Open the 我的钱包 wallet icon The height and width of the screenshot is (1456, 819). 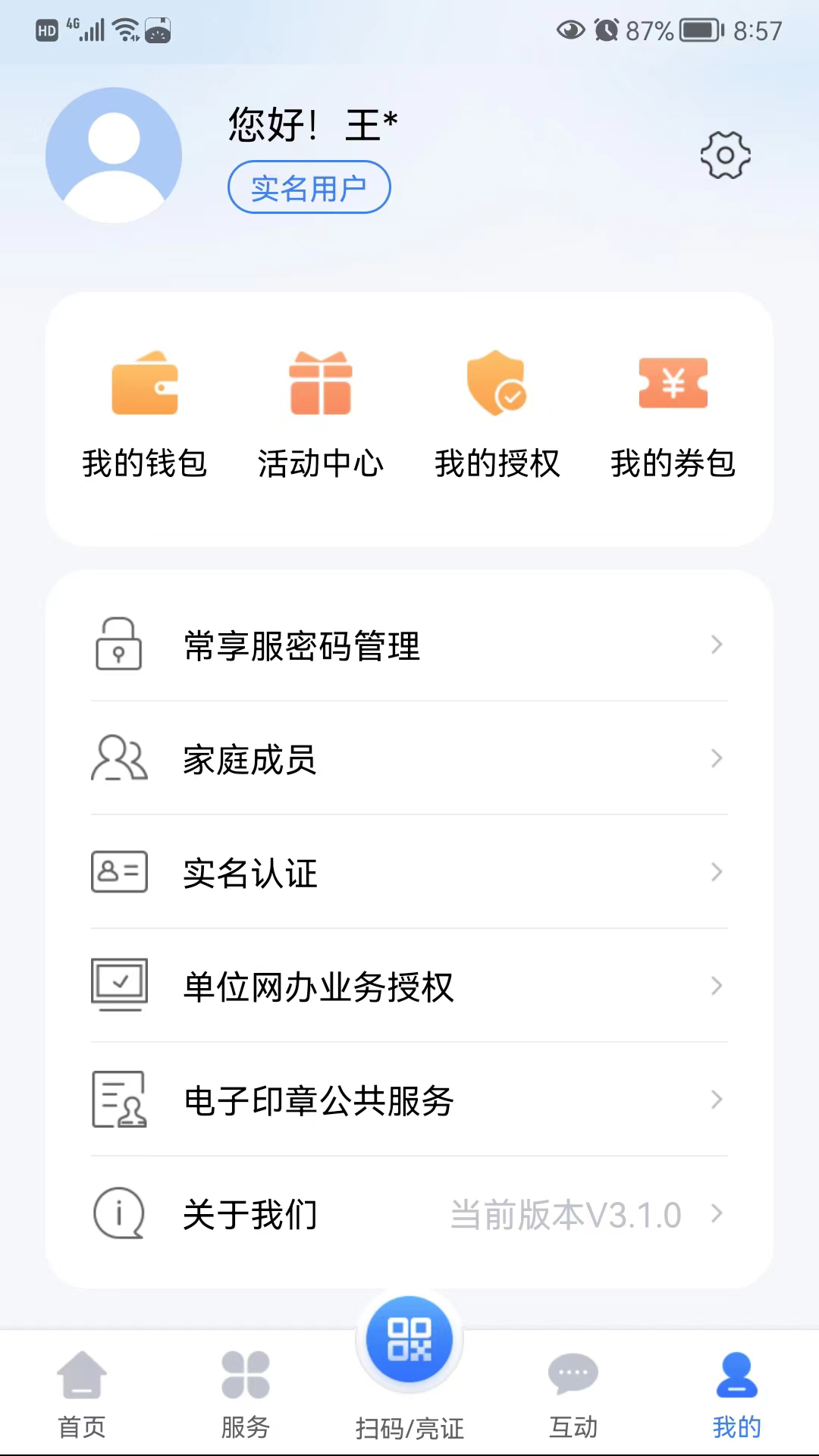click(145, 383)
